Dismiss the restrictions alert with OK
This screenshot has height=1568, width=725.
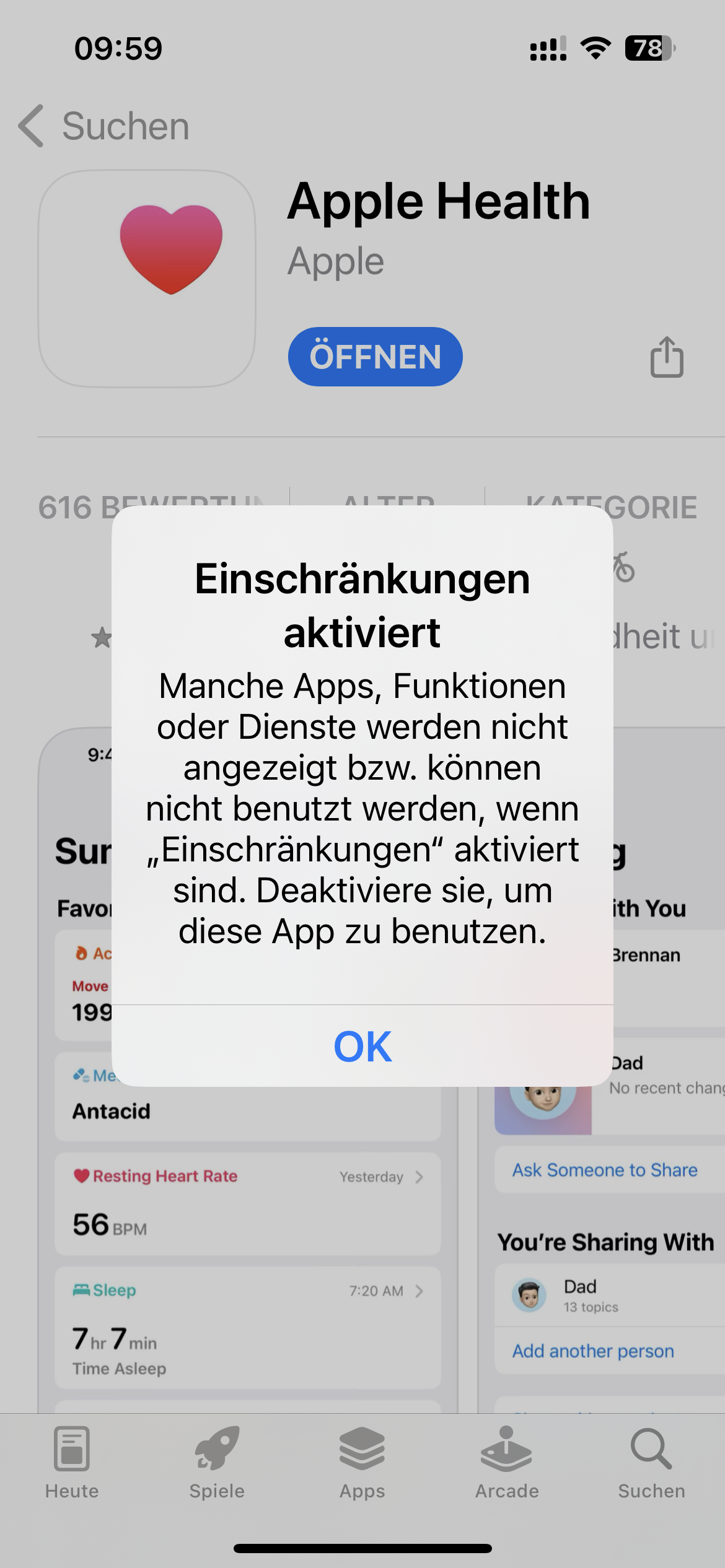(362, 1046)
